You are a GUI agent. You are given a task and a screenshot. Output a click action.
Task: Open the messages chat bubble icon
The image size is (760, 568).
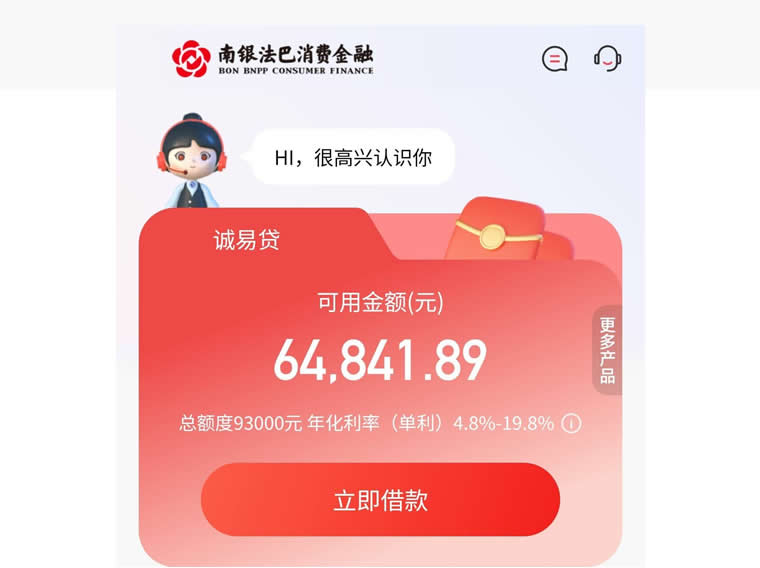pyautogui.click(x=554, y=58)
